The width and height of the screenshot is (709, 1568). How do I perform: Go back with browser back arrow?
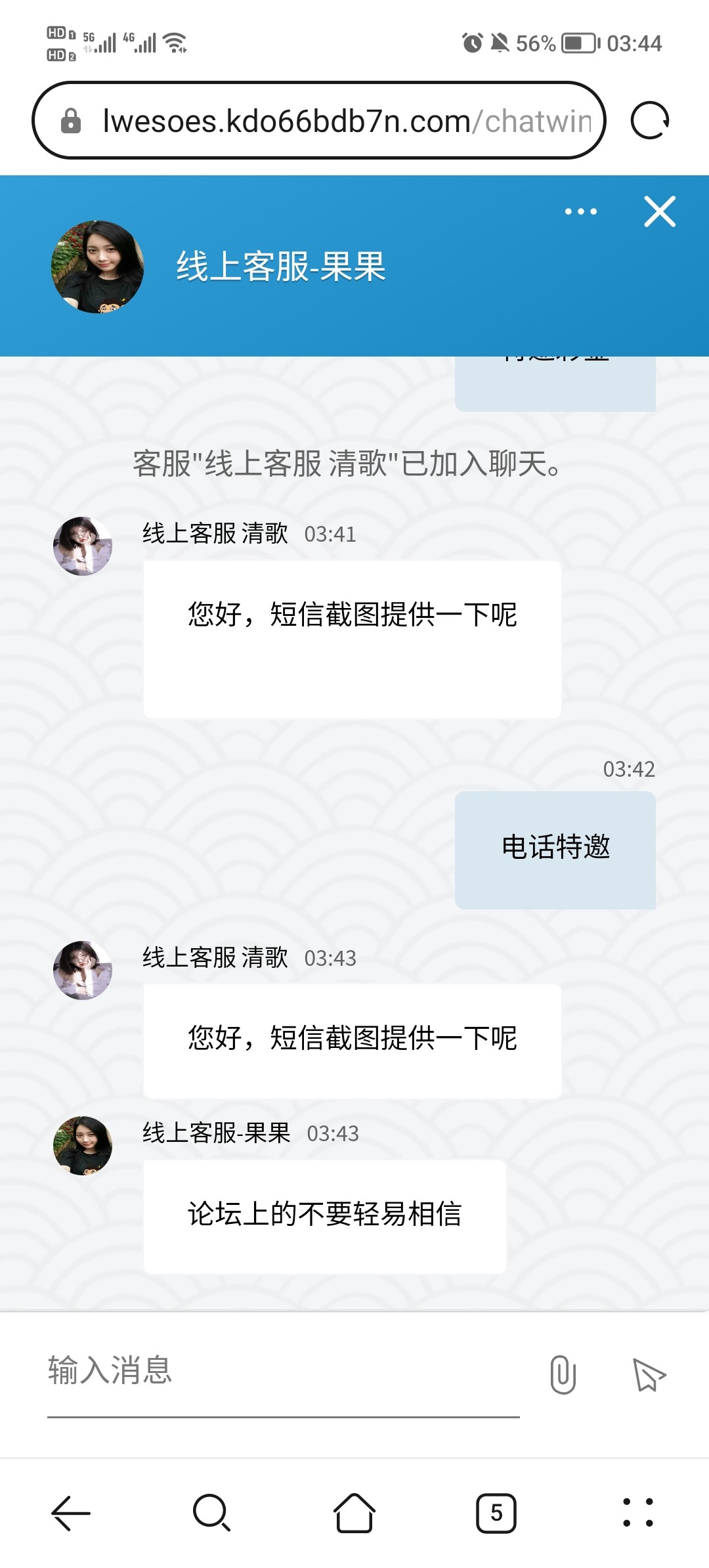(71, 1513)
